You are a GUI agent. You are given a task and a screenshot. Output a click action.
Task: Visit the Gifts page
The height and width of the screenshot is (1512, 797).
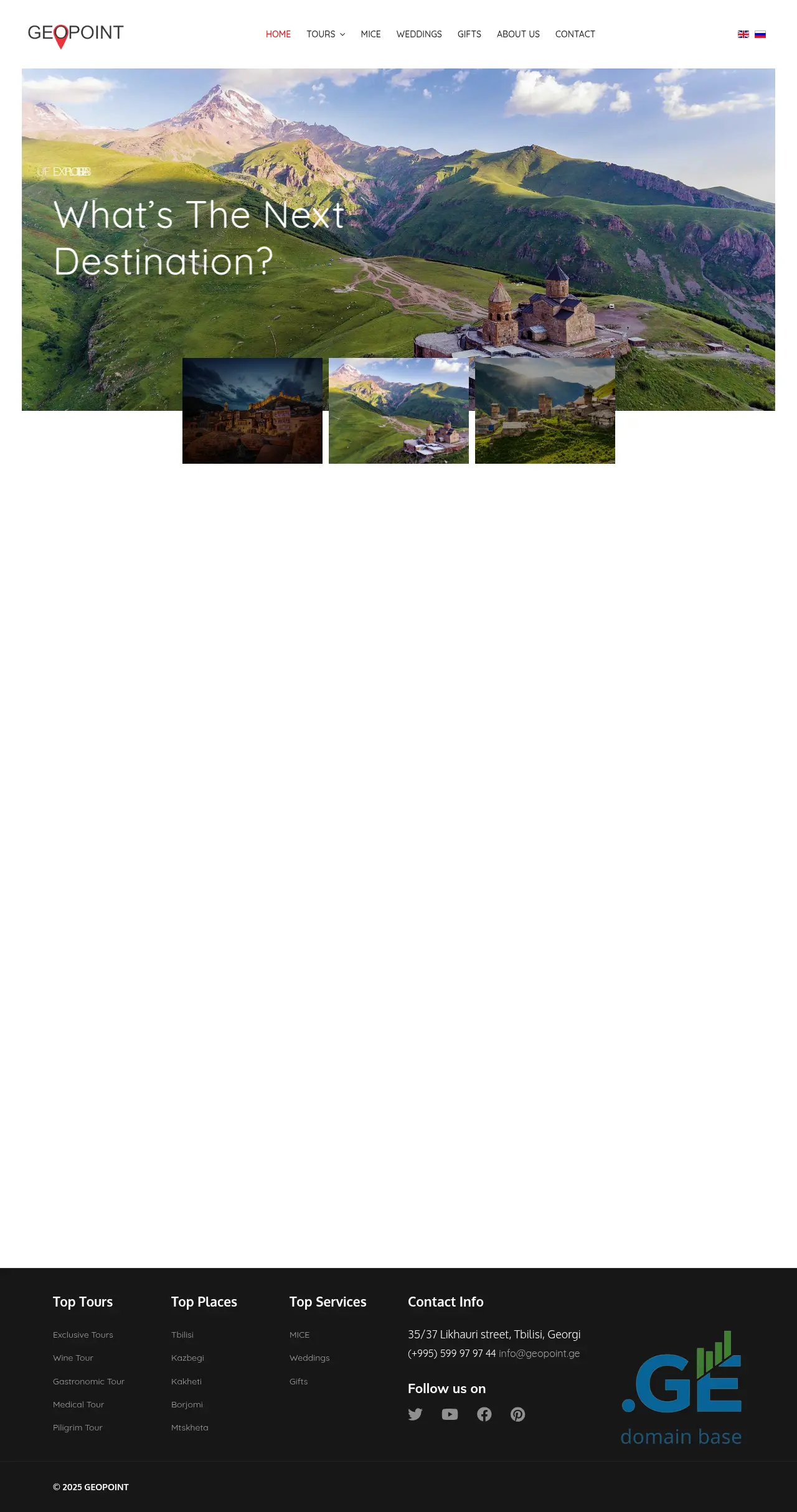pos(469,34)
